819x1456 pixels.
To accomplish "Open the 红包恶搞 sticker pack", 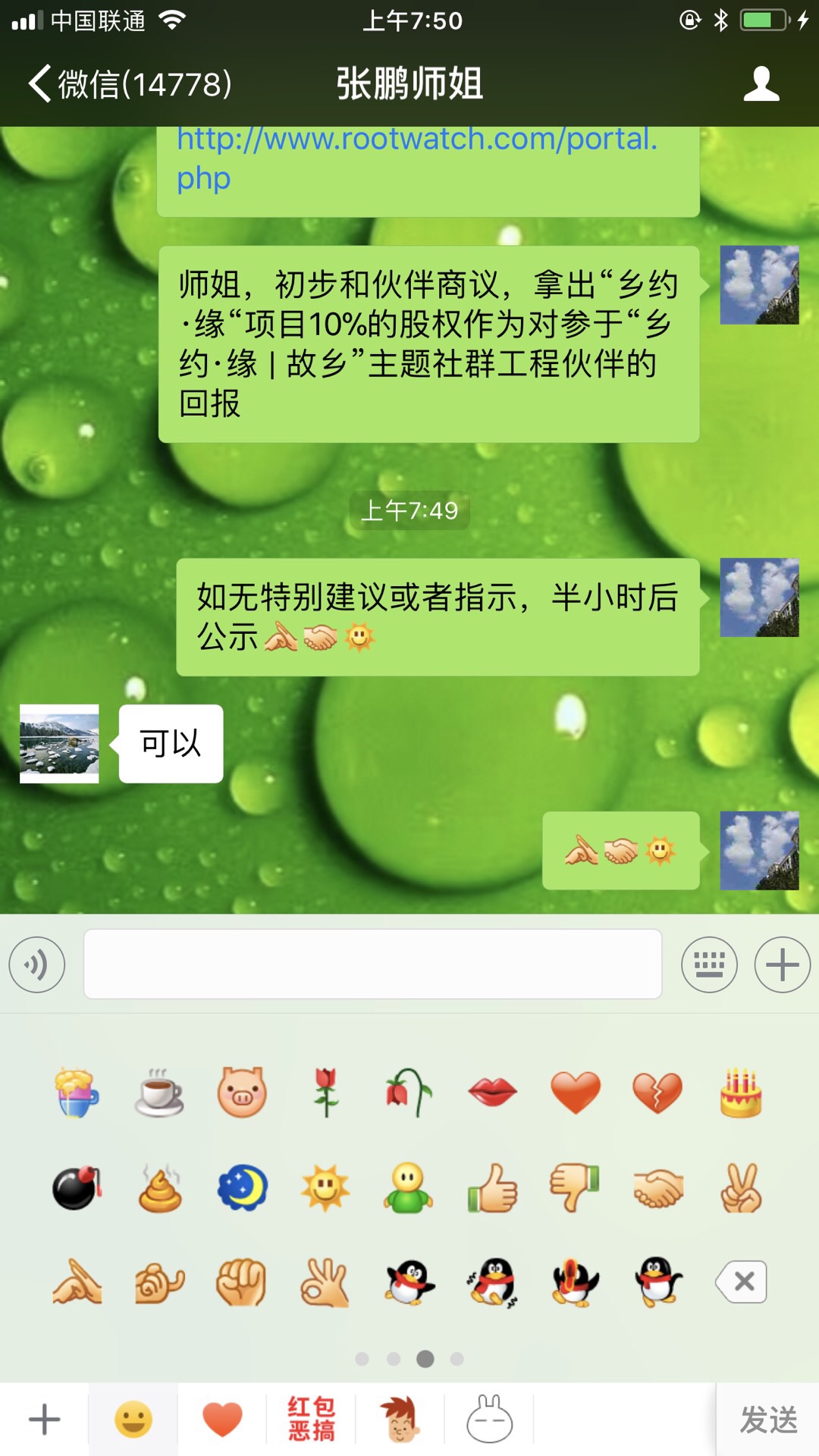I will (x=312, y=1420).
